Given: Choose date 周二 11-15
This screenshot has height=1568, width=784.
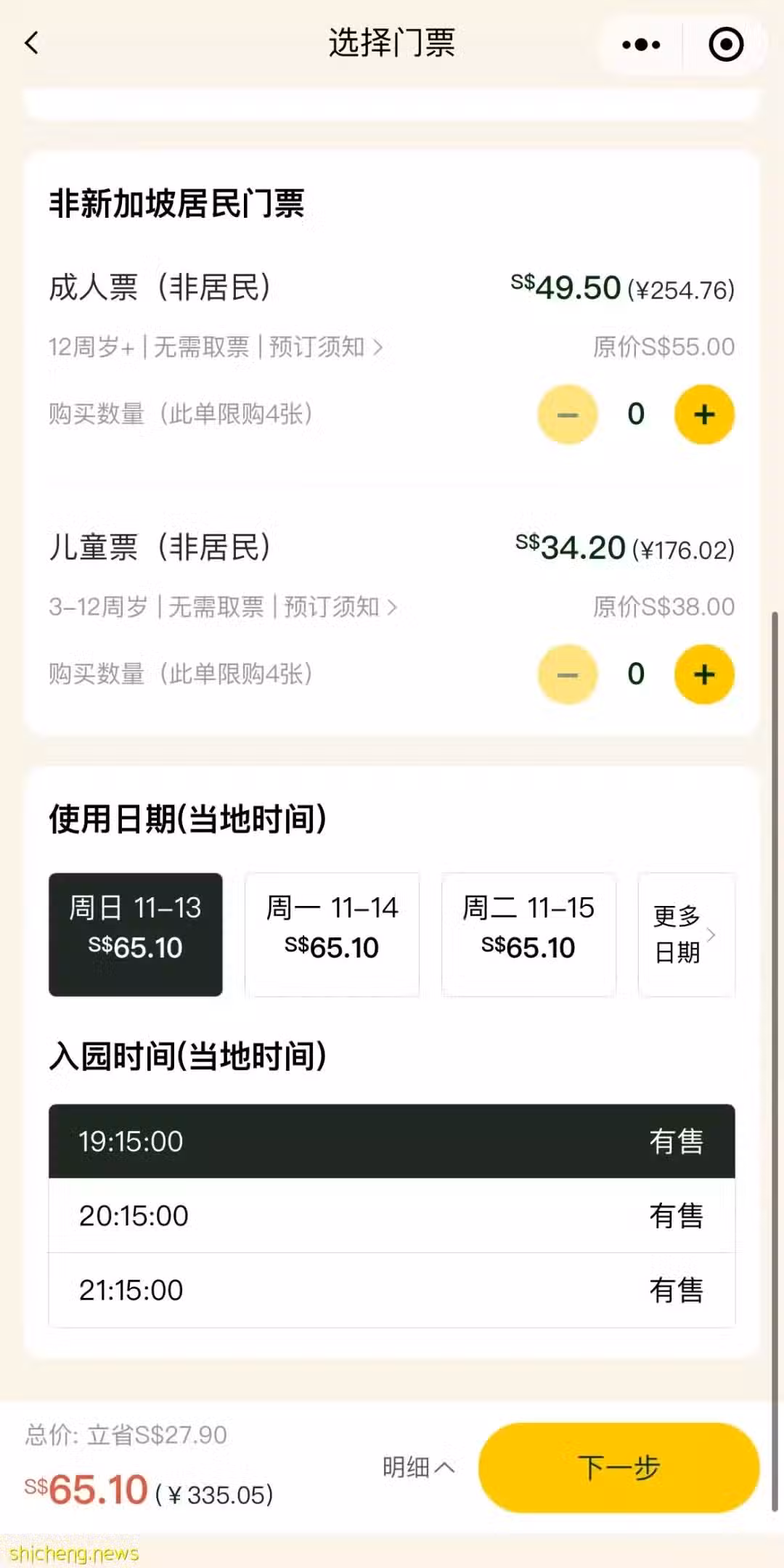Looking at the screenshot, I should click(528, 934).
